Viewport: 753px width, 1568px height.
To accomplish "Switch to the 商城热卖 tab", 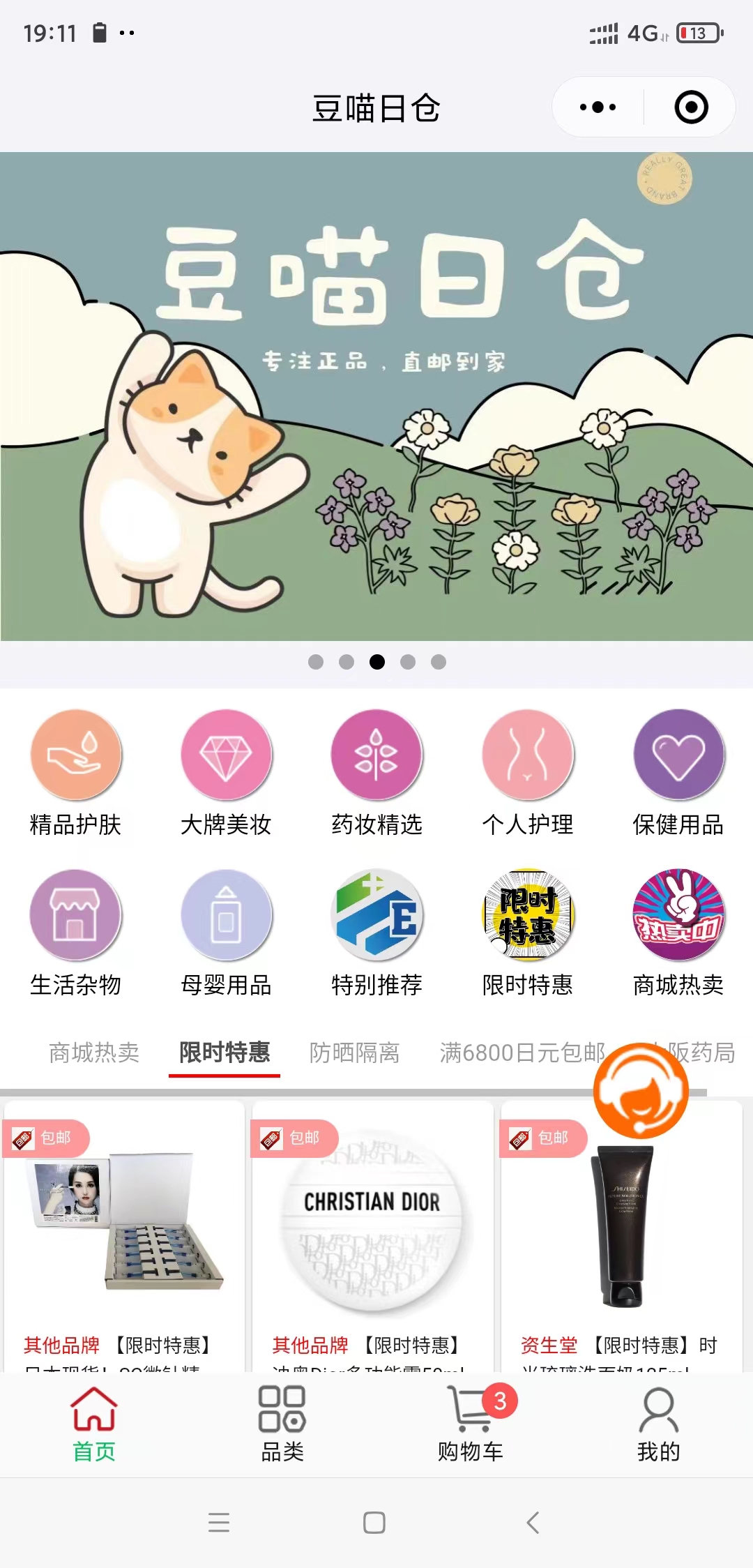I will 94,1052.
